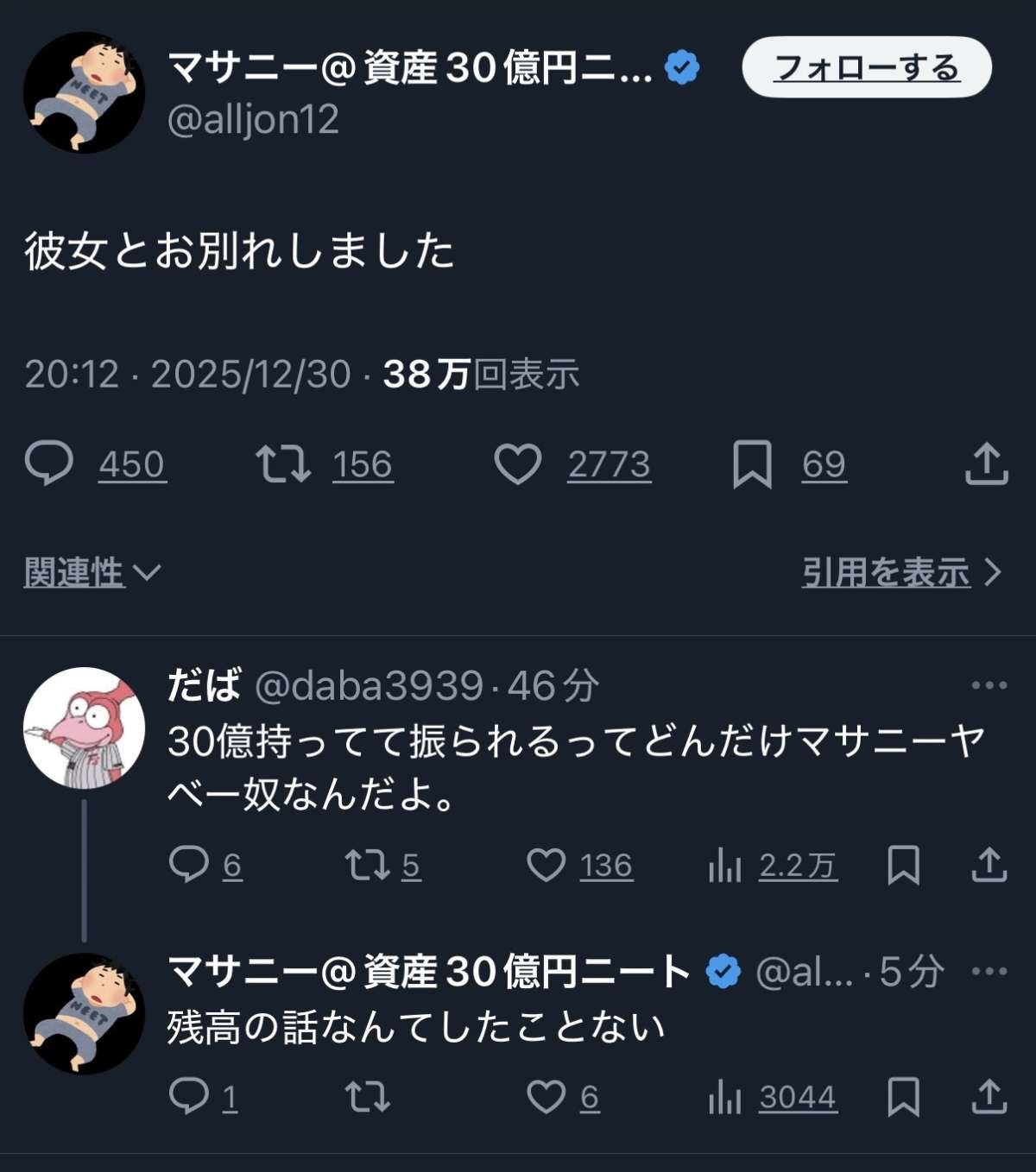Bookmark だば's reply
This screenshot has width=1036, height=1172.
pos(903,864)
